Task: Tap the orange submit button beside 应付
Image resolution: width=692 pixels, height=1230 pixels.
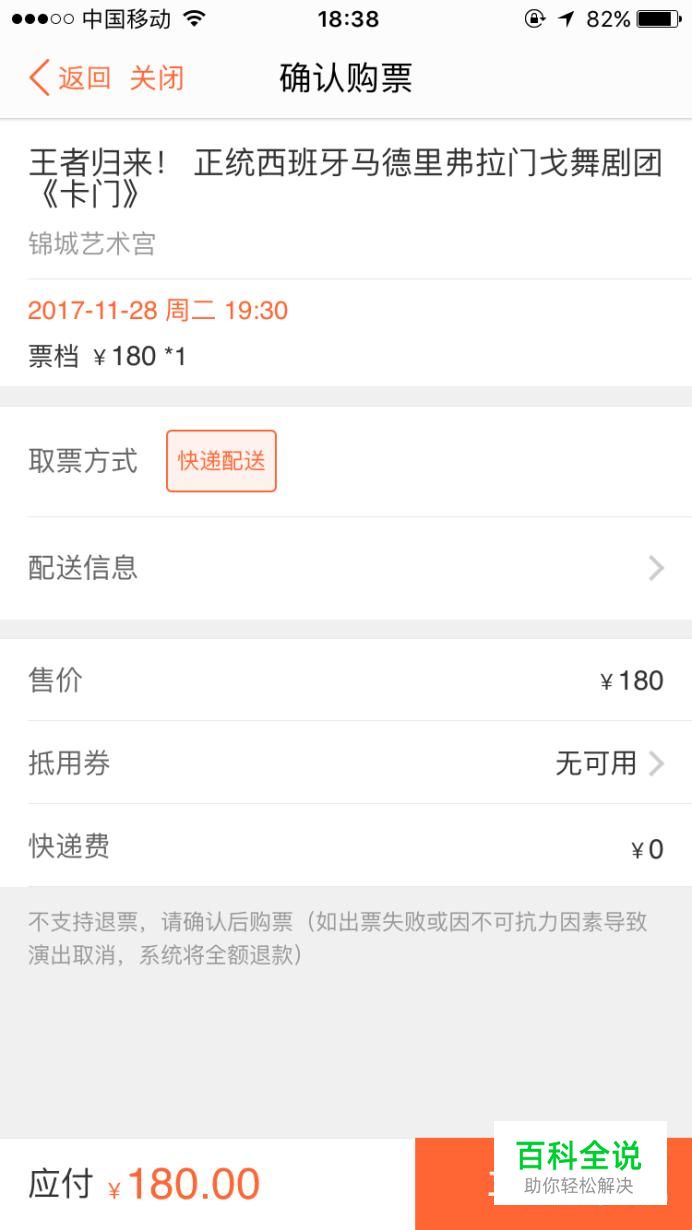Action: point(553,1184)
